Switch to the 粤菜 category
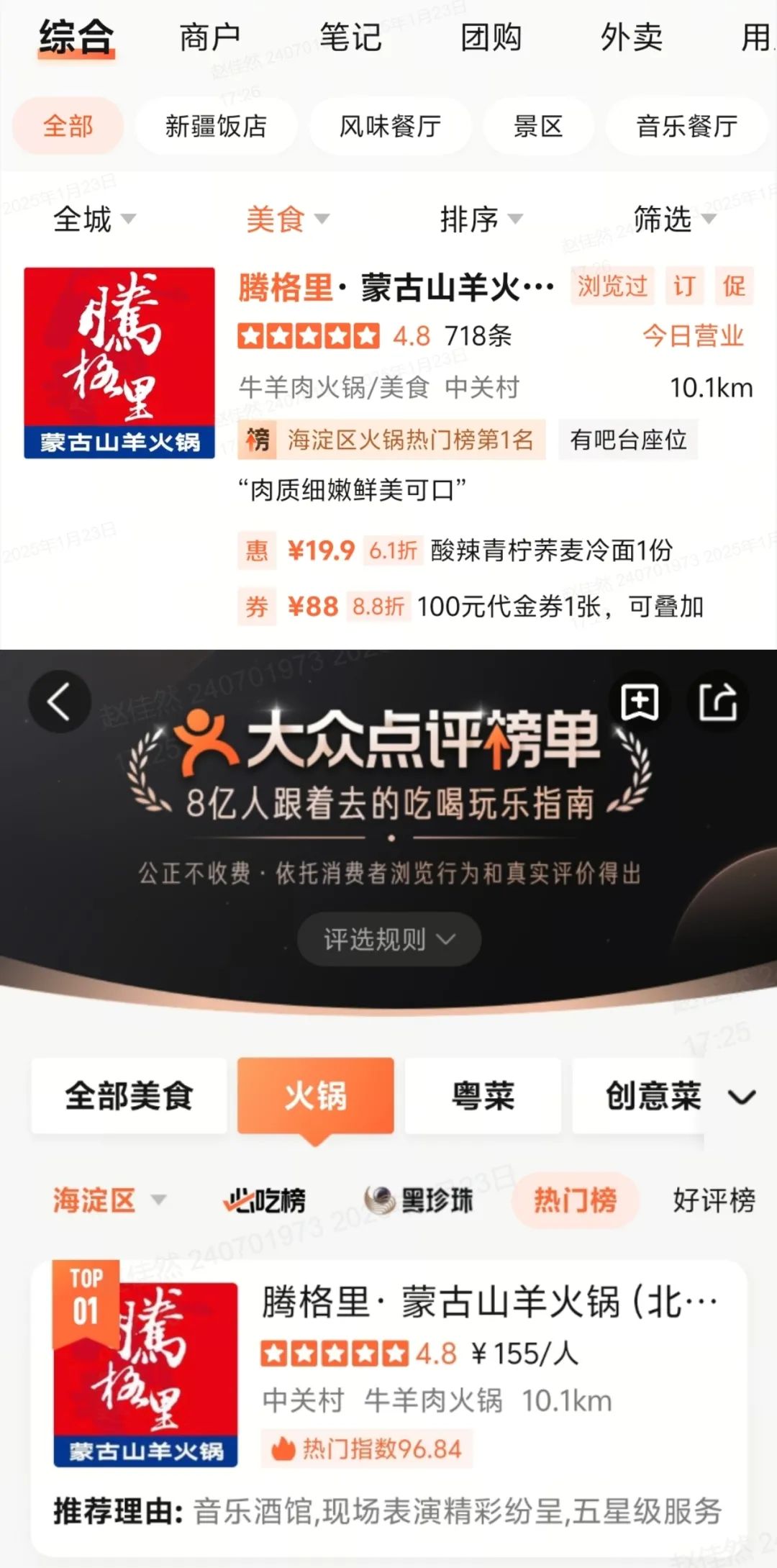The height and width of the screenshot is (1568, 777). point(483,1096)
